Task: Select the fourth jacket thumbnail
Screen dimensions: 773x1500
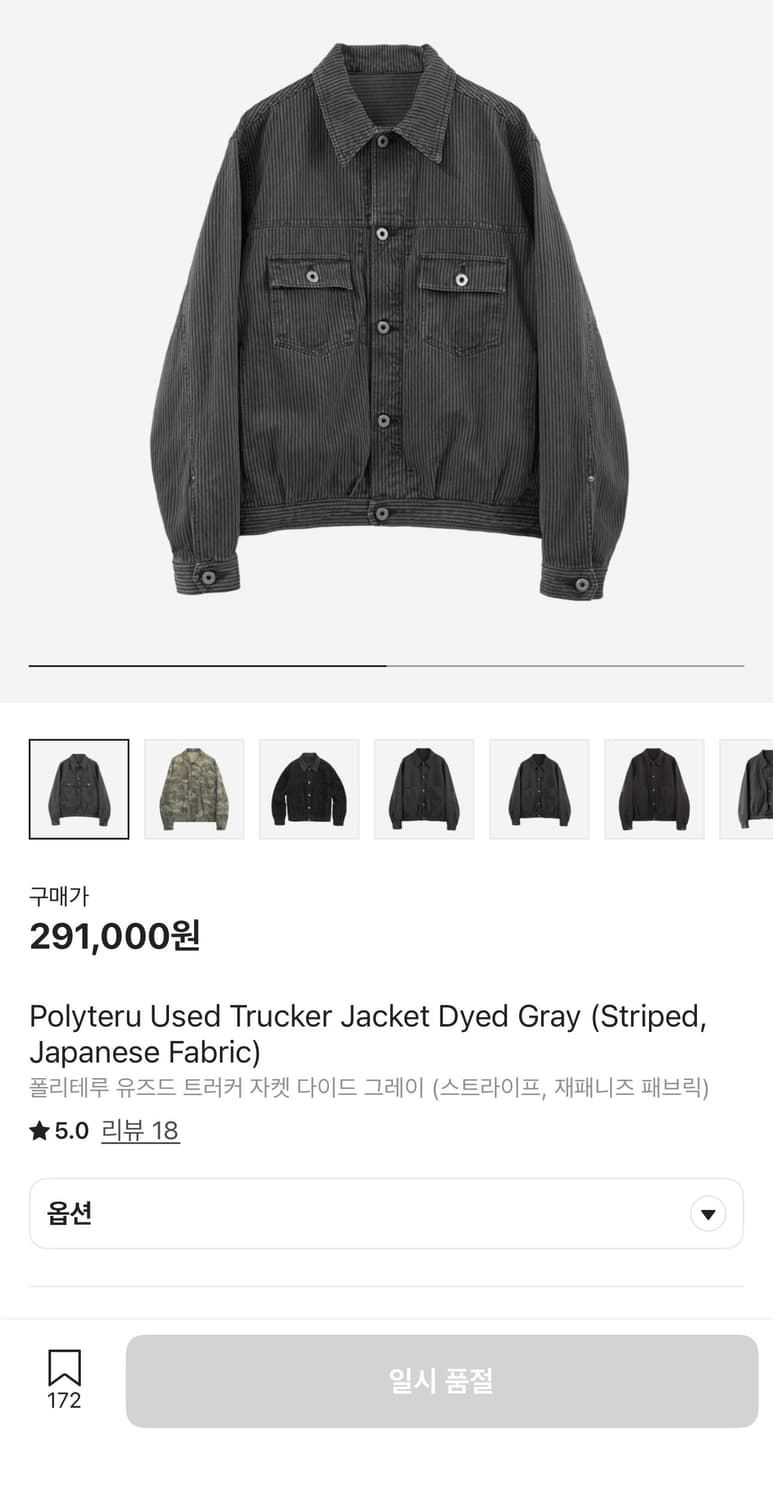Action: click(x=424, y=789)
